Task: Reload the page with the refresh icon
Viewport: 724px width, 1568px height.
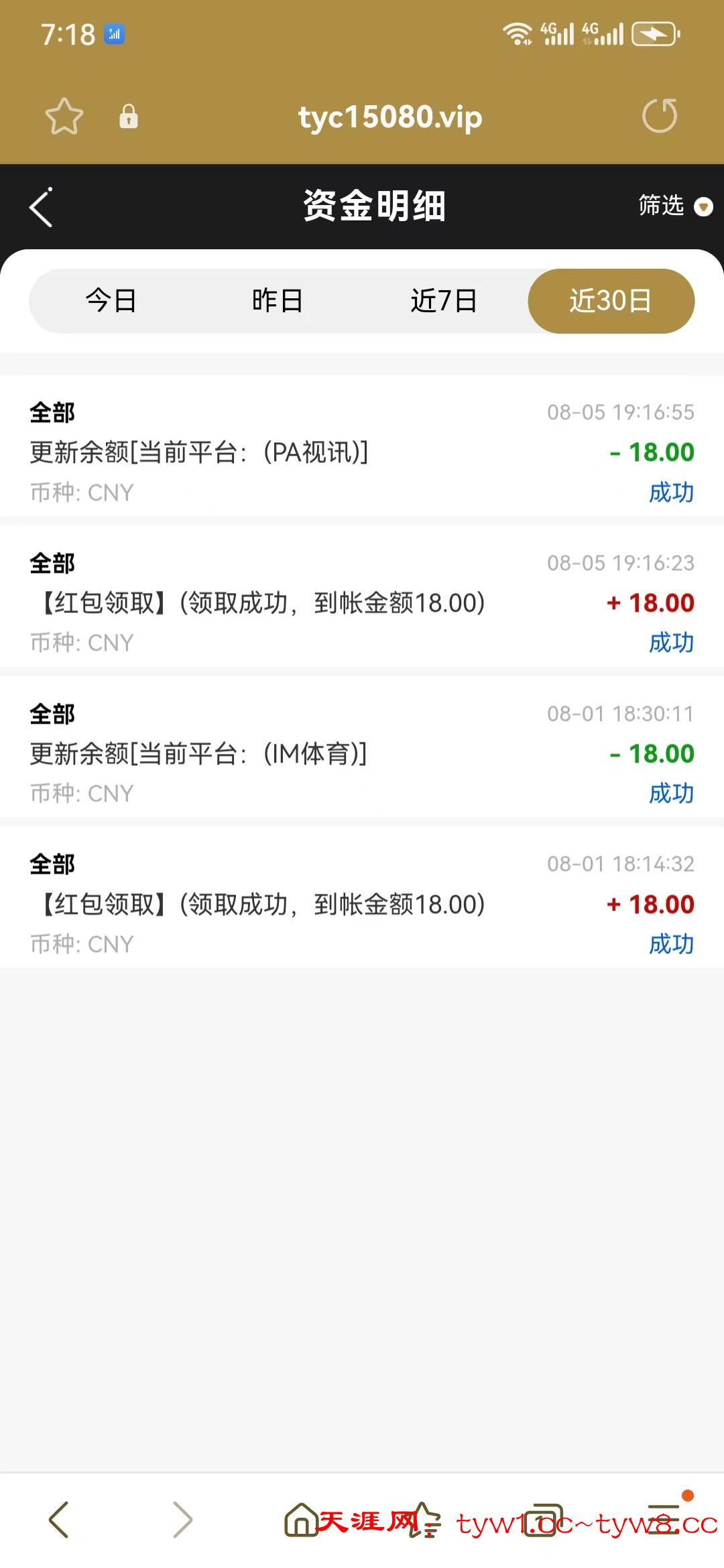Action: coord(660,116)
